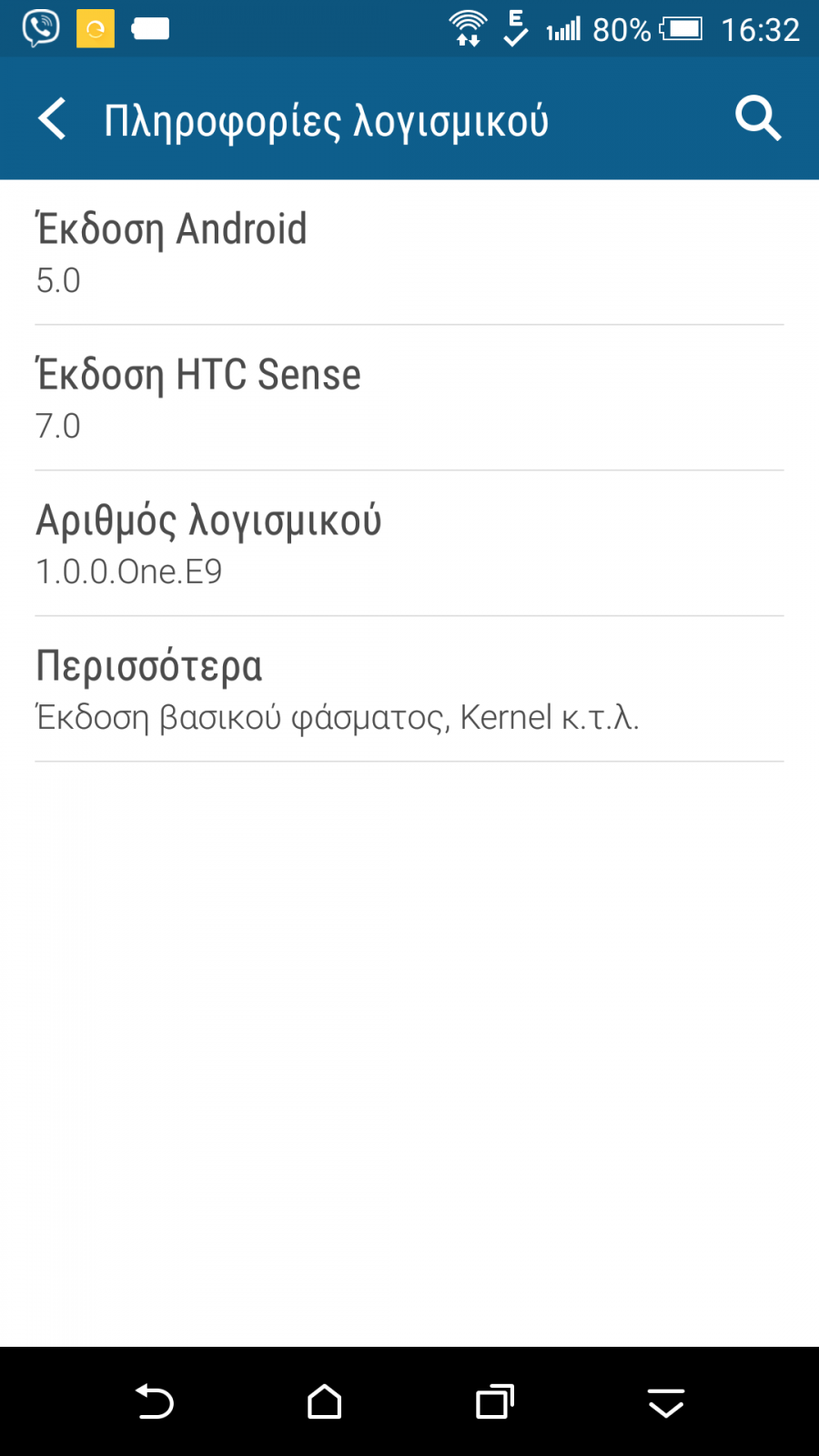This screenshot has height=1456, width=819.
Task: Tap the system home button
Action: (325, 1402)
